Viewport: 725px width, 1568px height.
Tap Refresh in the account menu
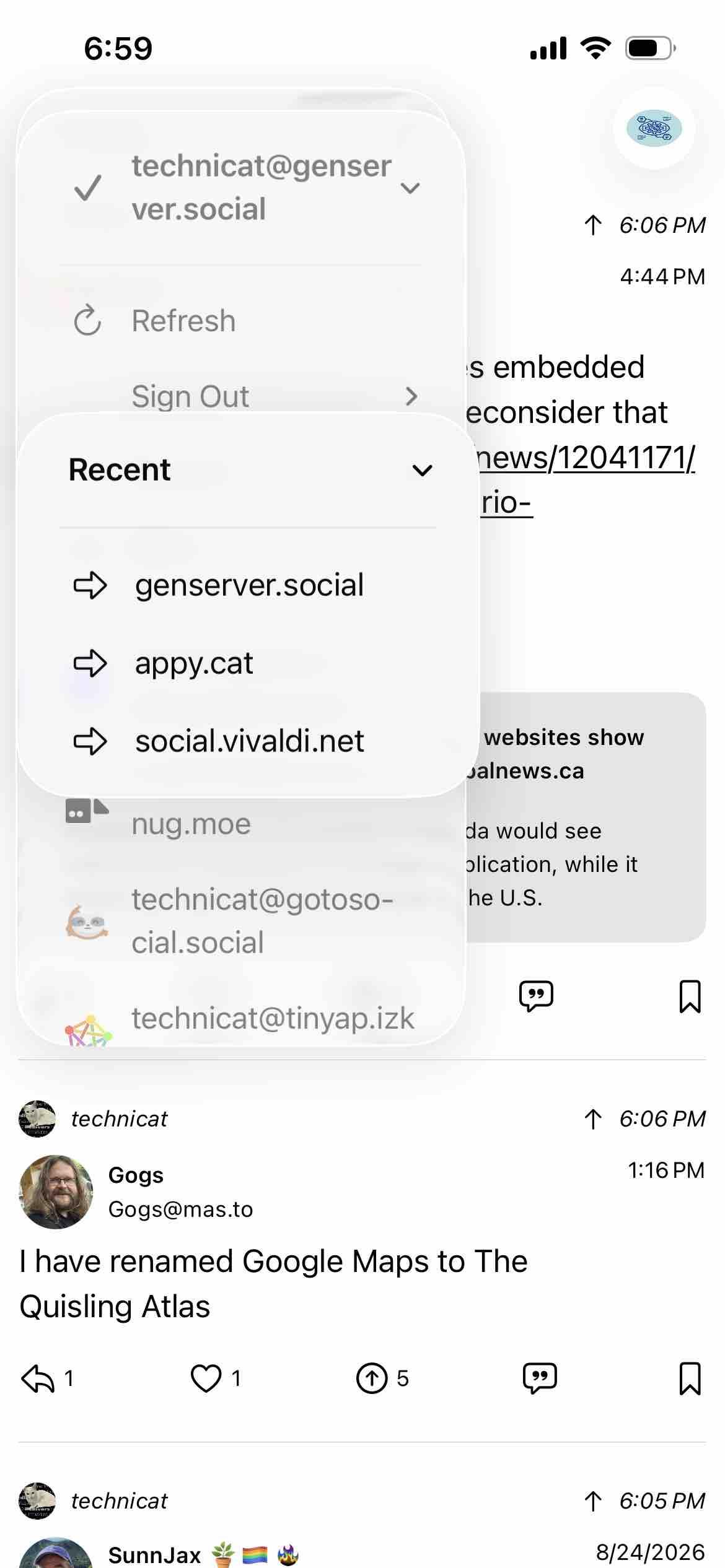242,321
